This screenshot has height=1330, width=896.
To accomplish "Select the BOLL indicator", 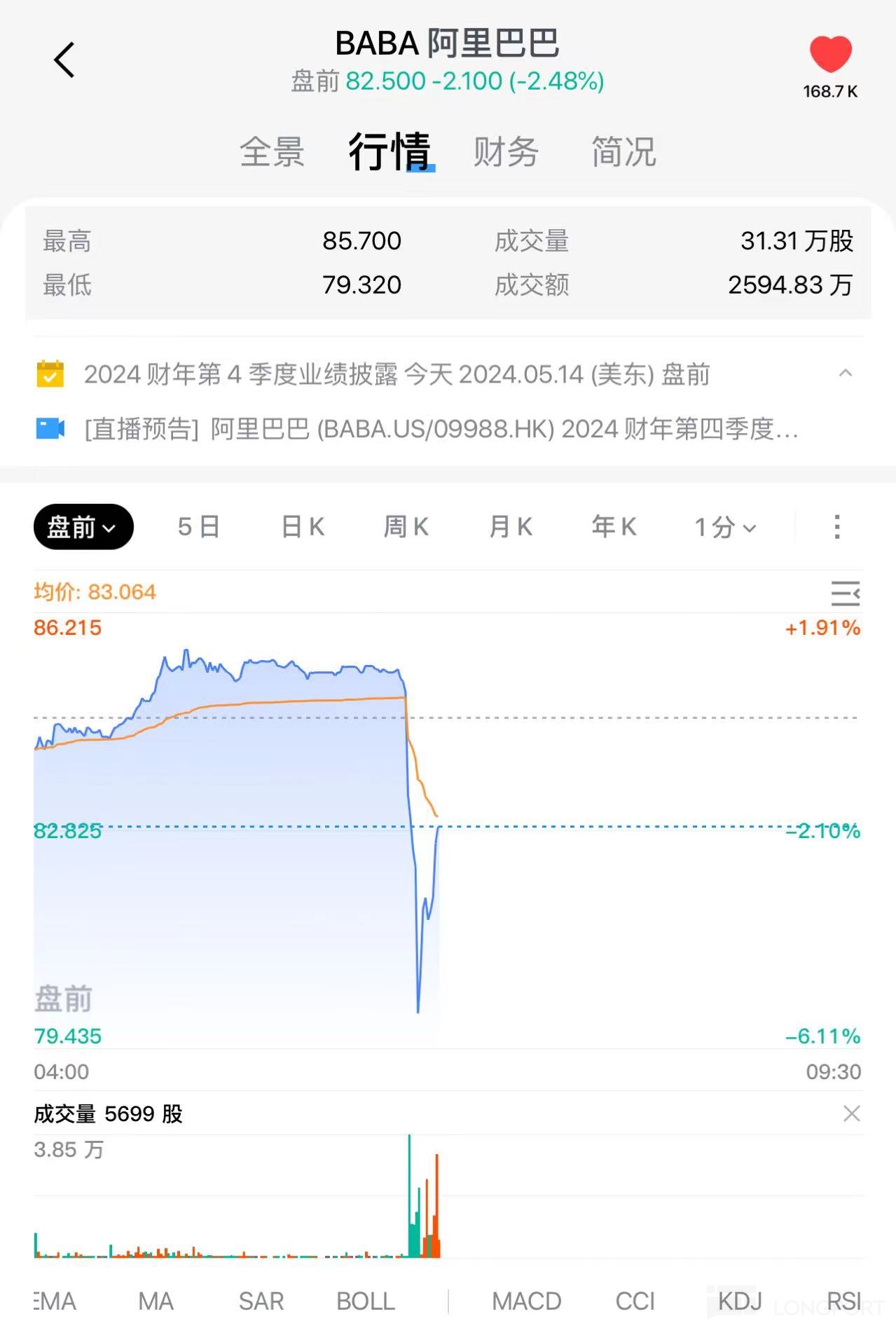I will tap(366, 1301).
